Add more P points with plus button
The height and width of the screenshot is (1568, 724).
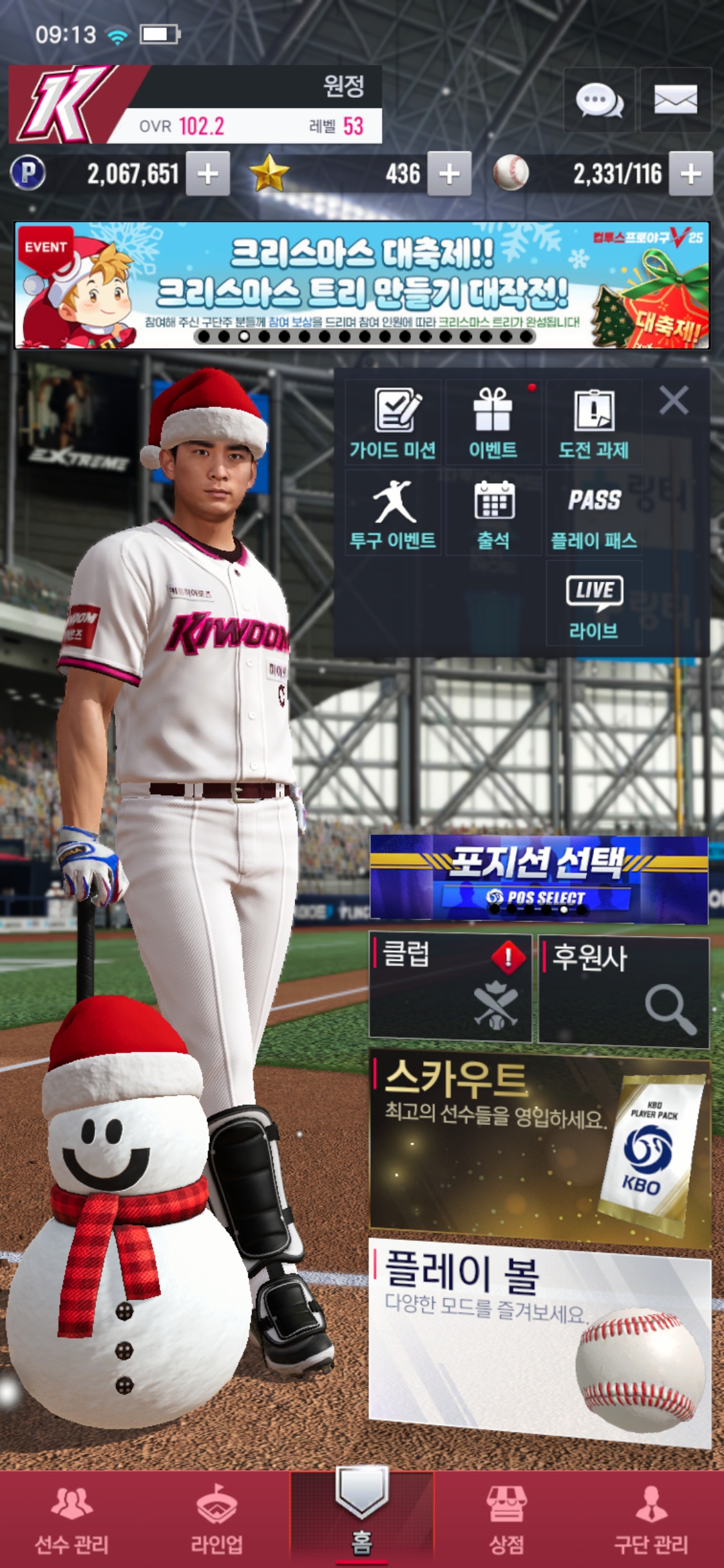coord(208,174)
